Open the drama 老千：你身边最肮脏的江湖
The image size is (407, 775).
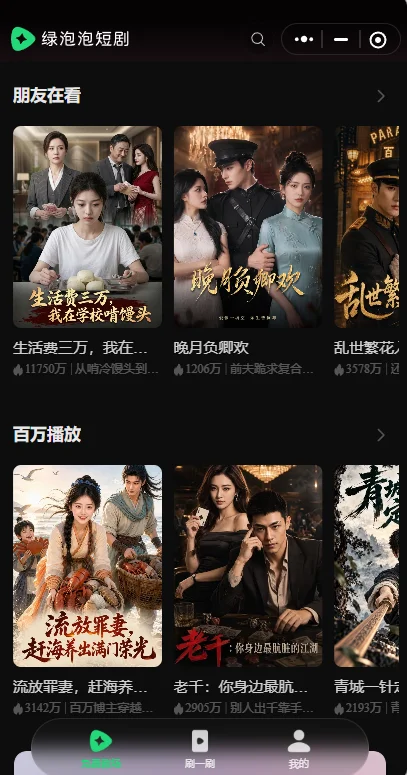(x=248, y=566)
